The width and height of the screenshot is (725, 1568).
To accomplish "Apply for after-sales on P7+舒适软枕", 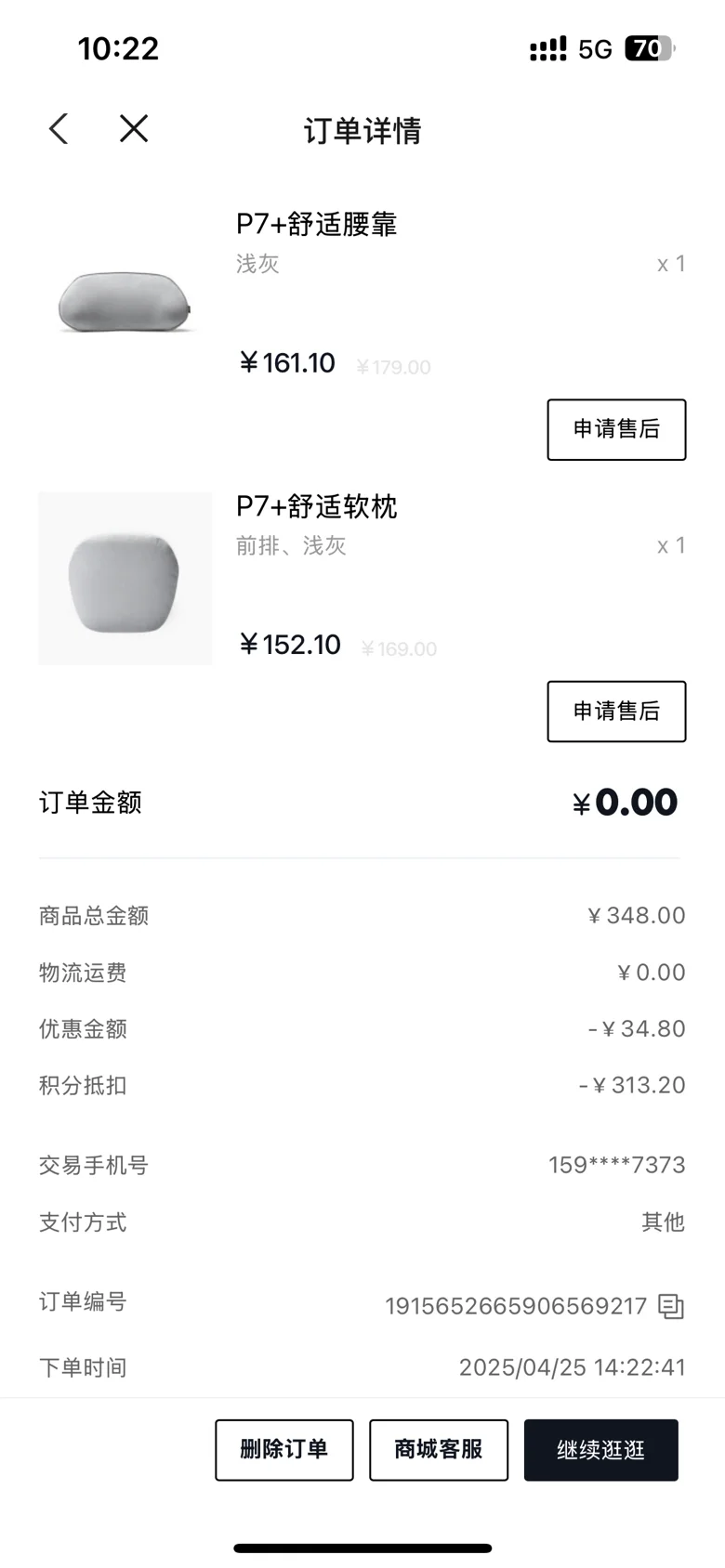I will 616,712.
